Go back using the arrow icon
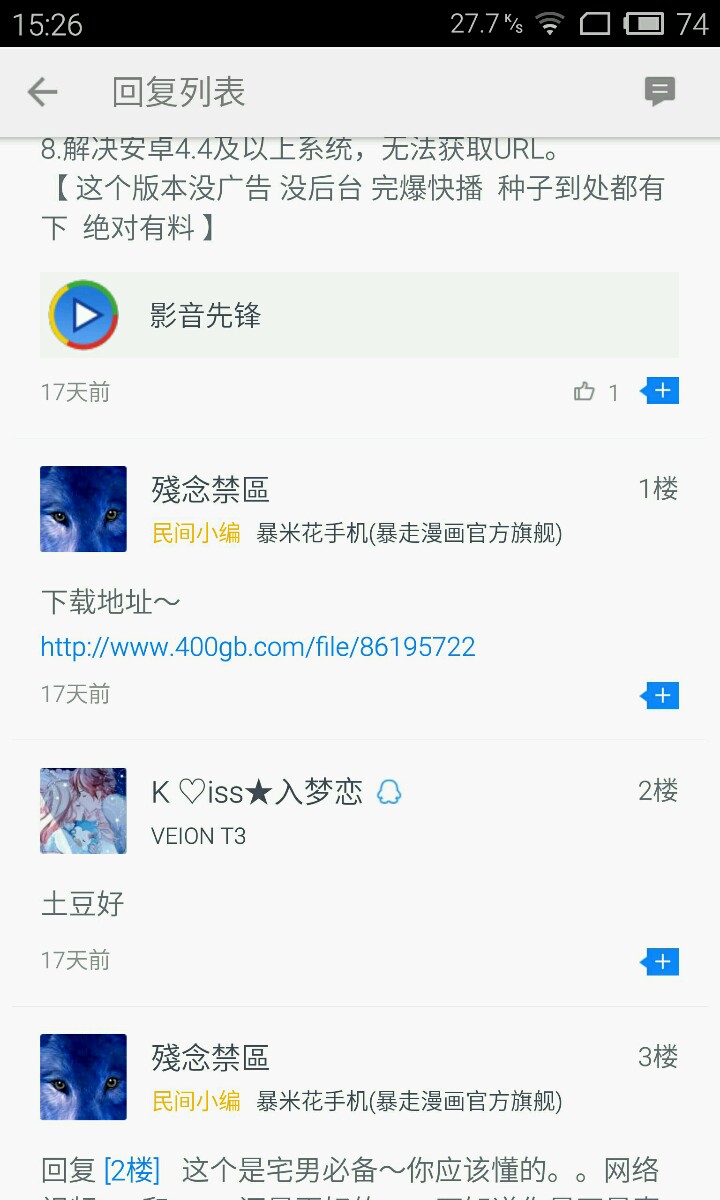This screenshot has height=1200, width=720. (42, 92)
